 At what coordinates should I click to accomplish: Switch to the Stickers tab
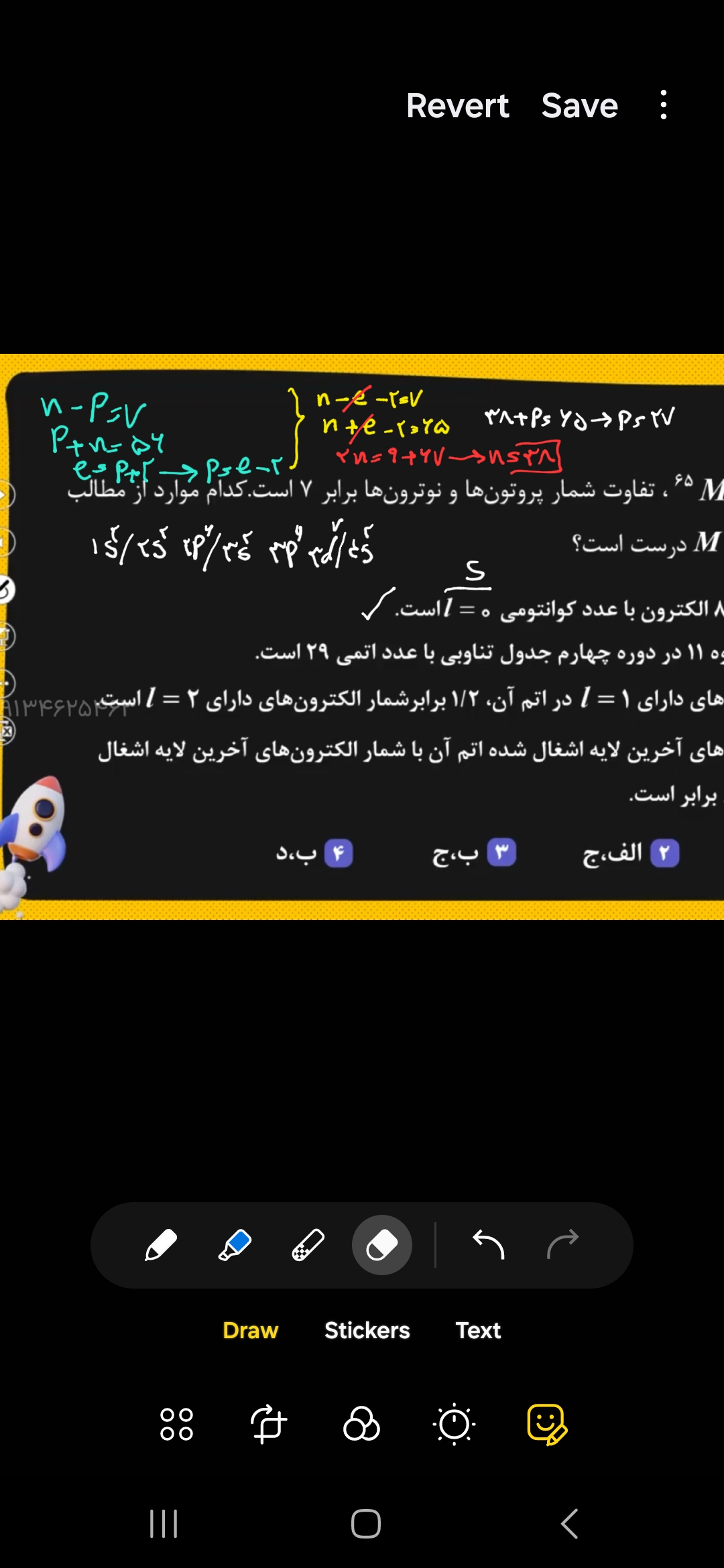point(367,1330)
